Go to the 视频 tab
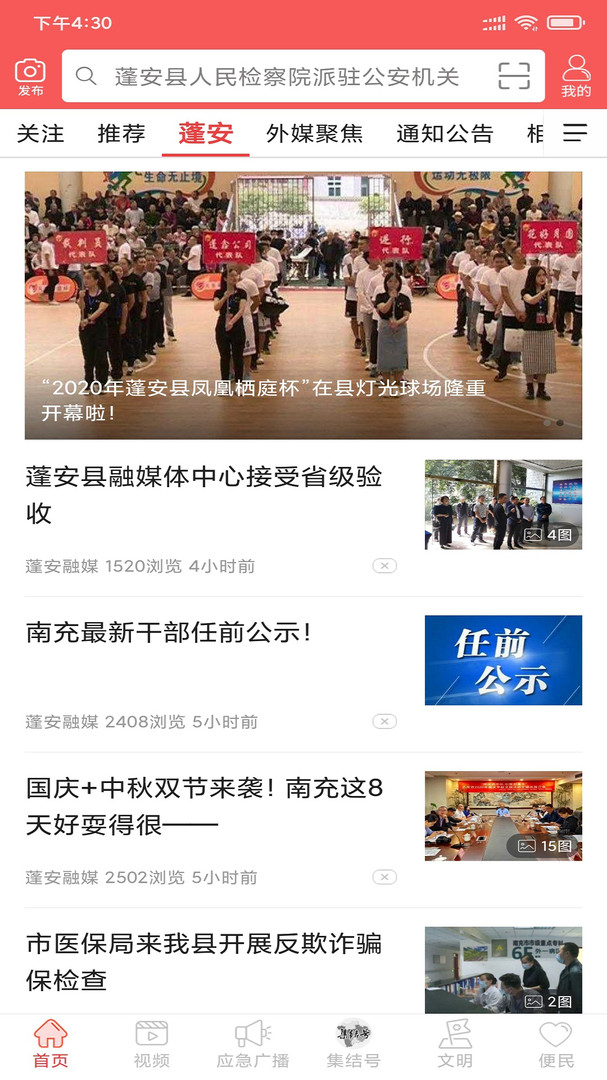 tap(152, 1045)
